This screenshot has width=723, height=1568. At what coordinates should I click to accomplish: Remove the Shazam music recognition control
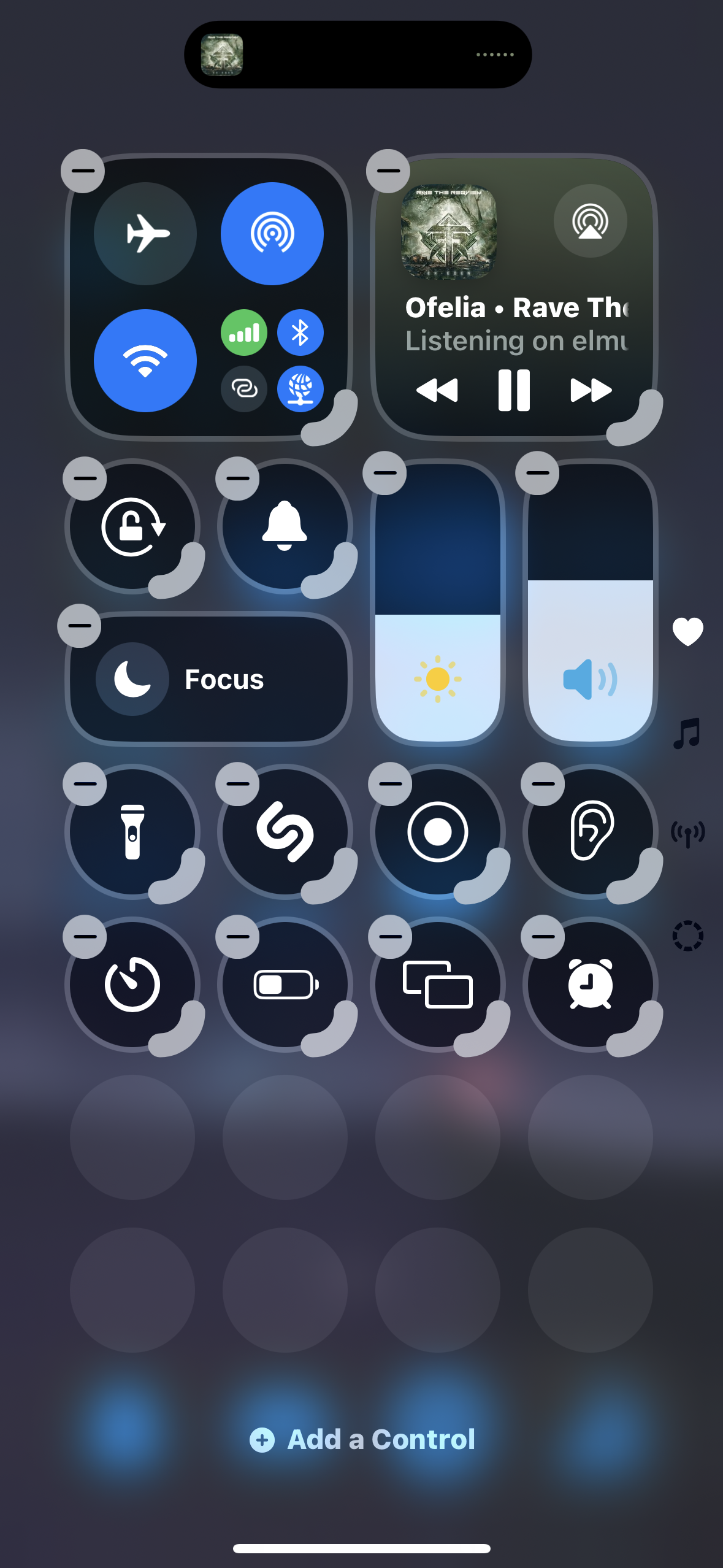coord(237,783)
